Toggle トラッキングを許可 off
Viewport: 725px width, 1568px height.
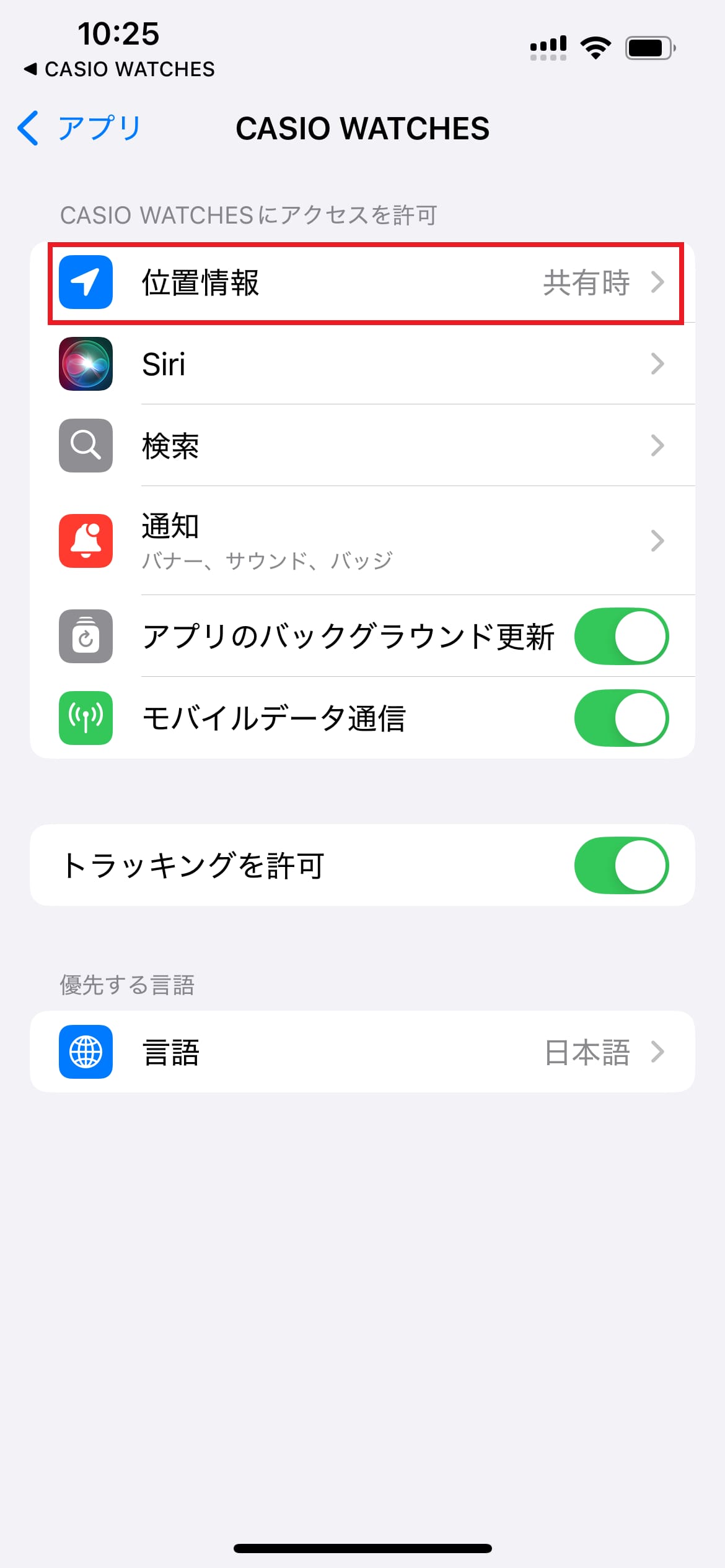(x=622, y=865)
